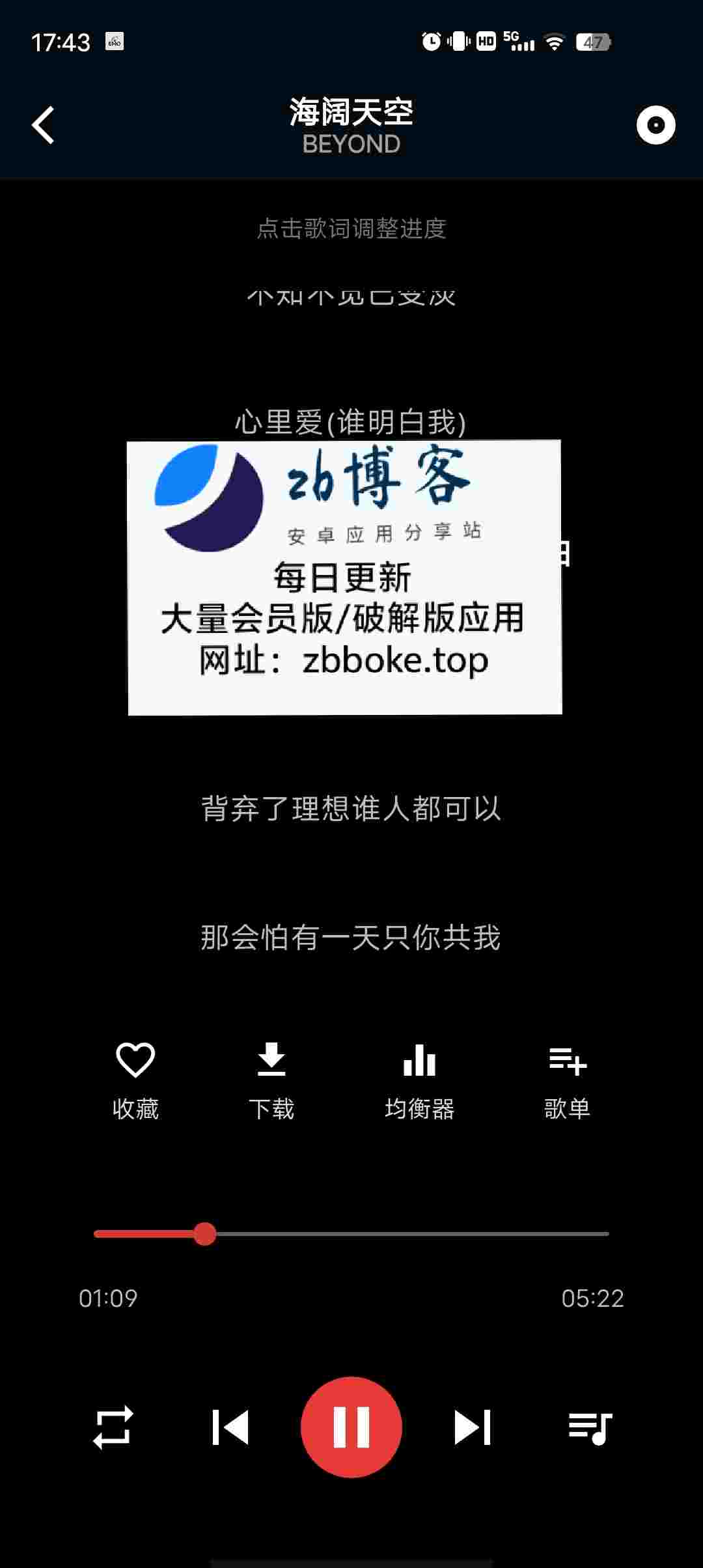This screenshot has height=1568, width=703.
Task: Jump to lyric 那会怕有一天只你共我
Action: (351, 938)
